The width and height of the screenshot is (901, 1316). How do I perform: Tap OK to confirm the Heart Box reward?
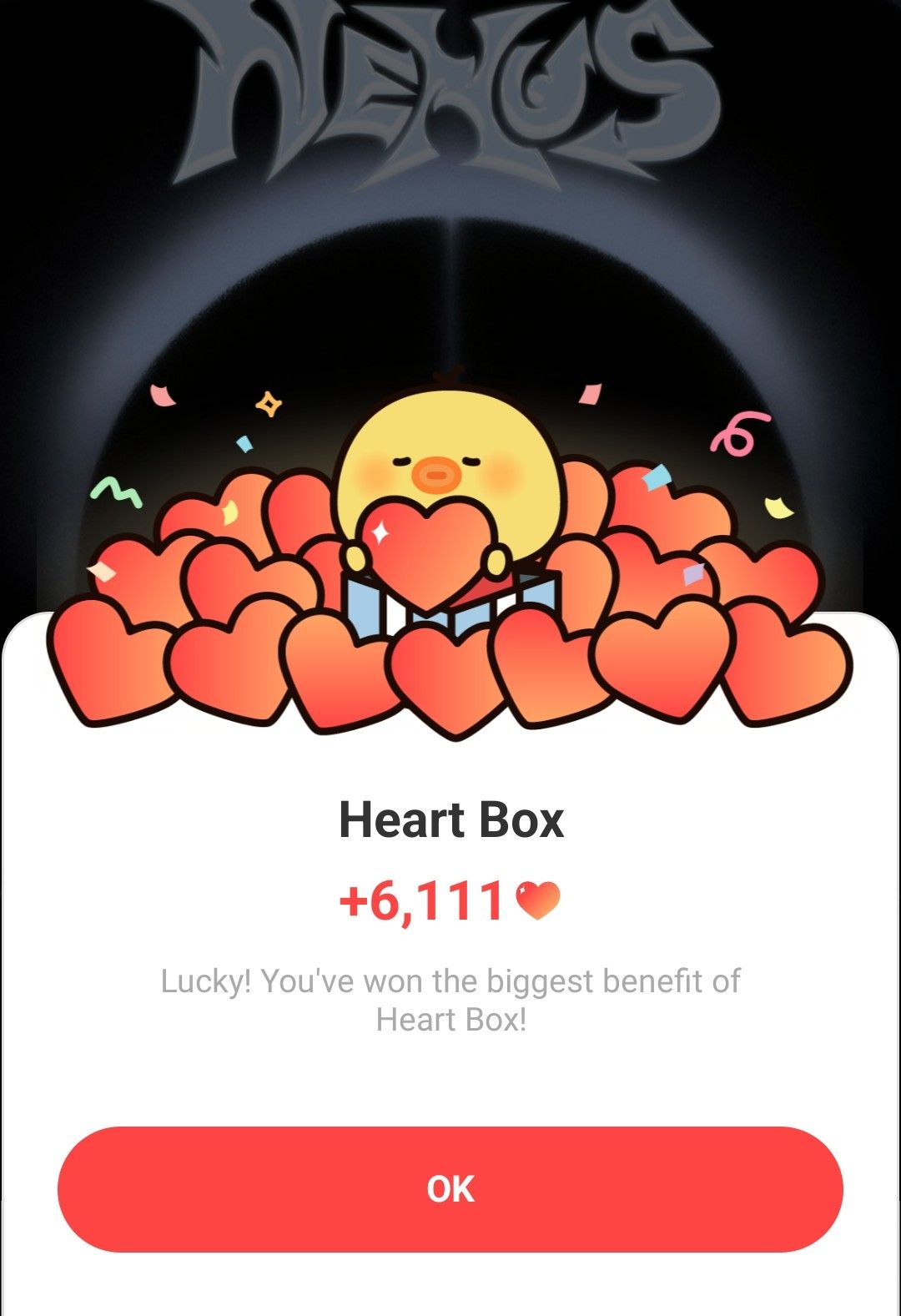[450, 1188]
